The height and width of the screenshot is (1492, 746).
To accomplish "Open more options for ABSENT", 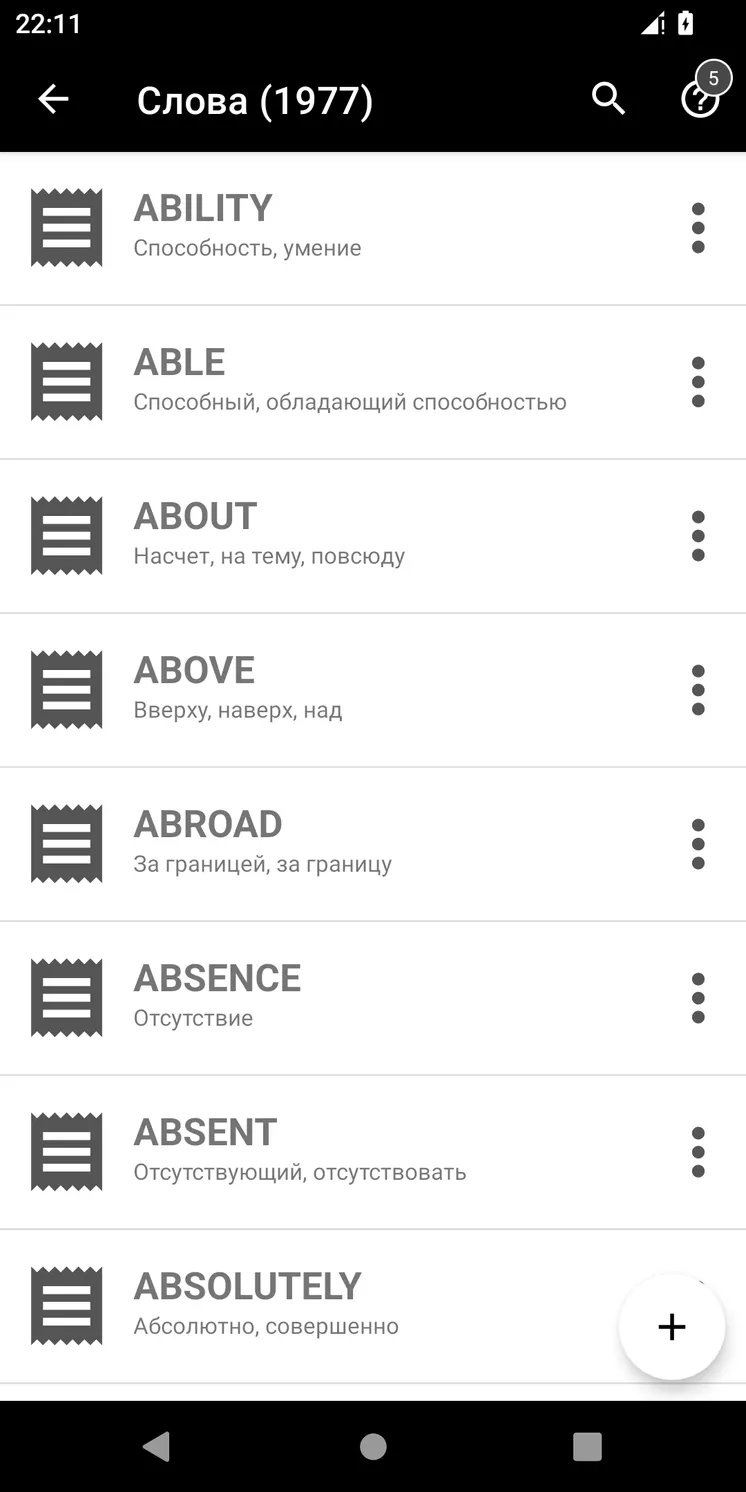I will (698, 1152).
